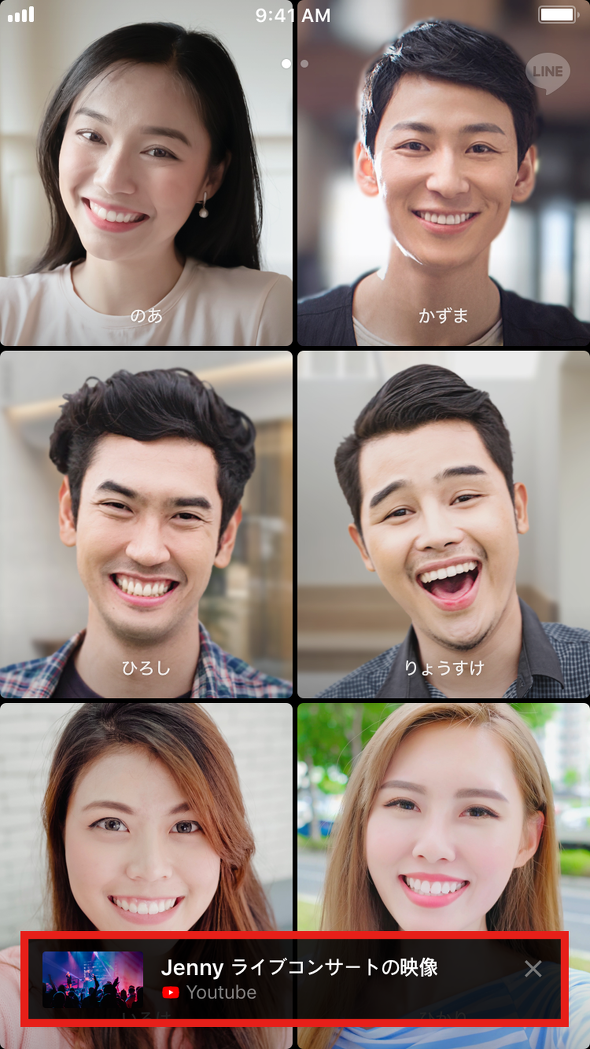Screen dimensions: 590x1049
Task: Select かずま's video tile
Action: [444, 173]
